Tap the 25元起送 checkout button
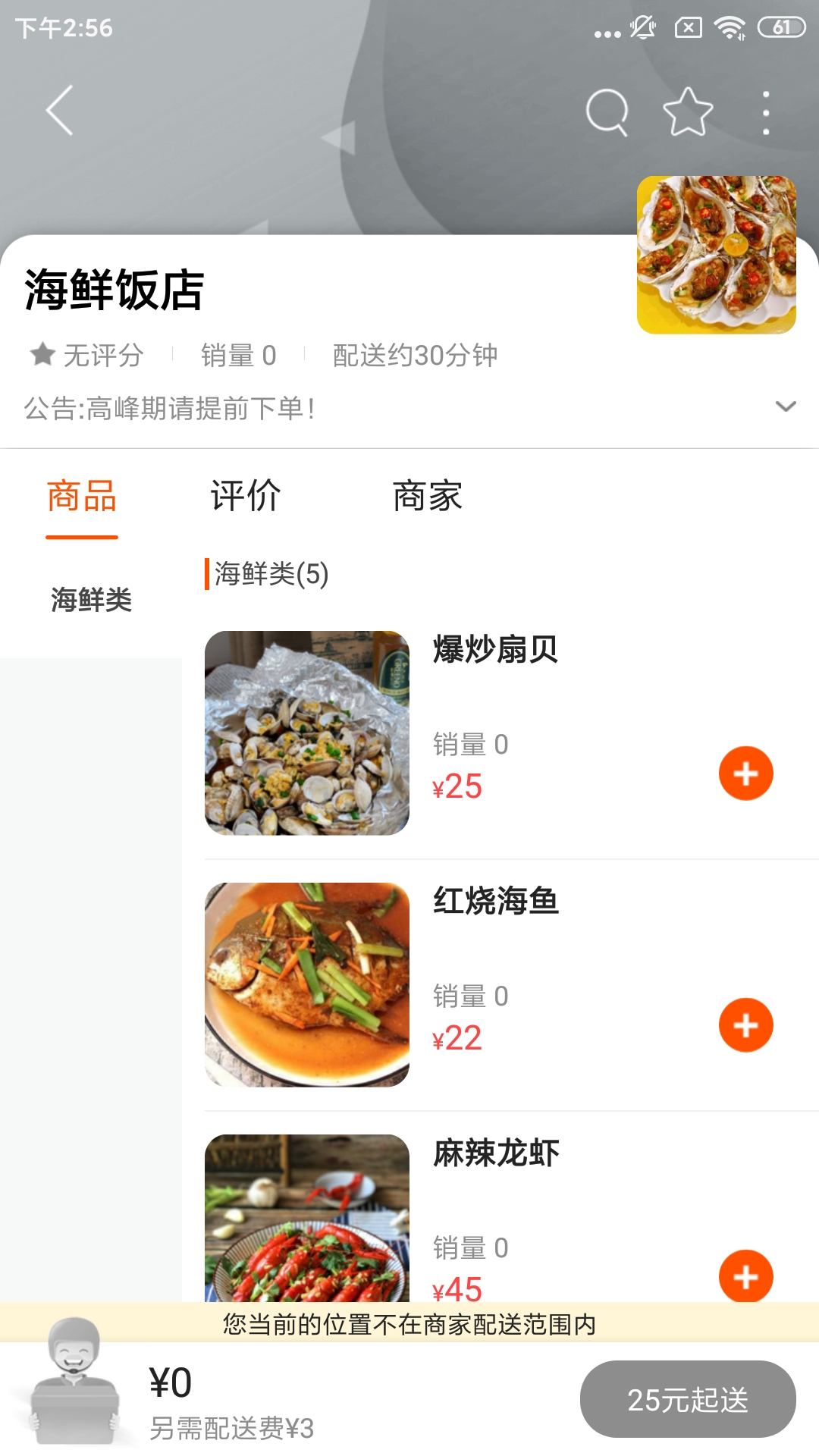Image resolution: width=819 pixels, height=1456 pixels. tap(687, 1399)
